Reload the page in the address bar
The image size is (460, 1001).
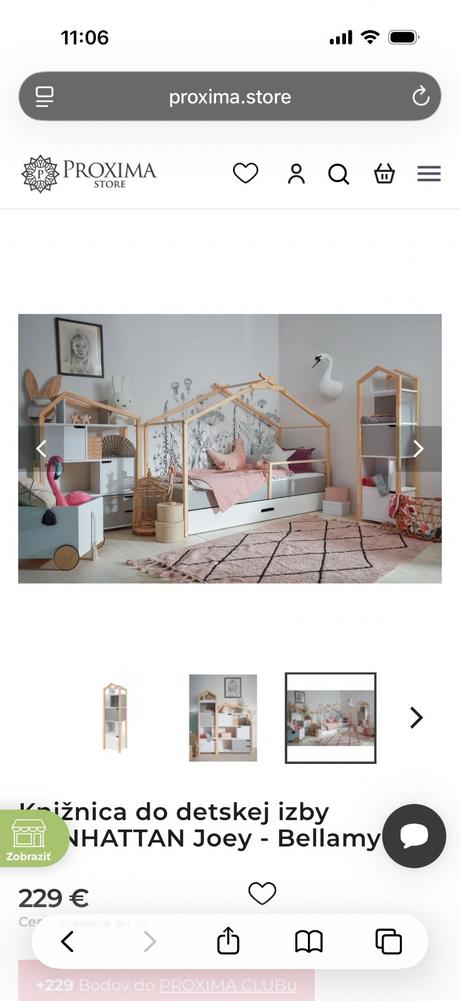click(420, 96)
